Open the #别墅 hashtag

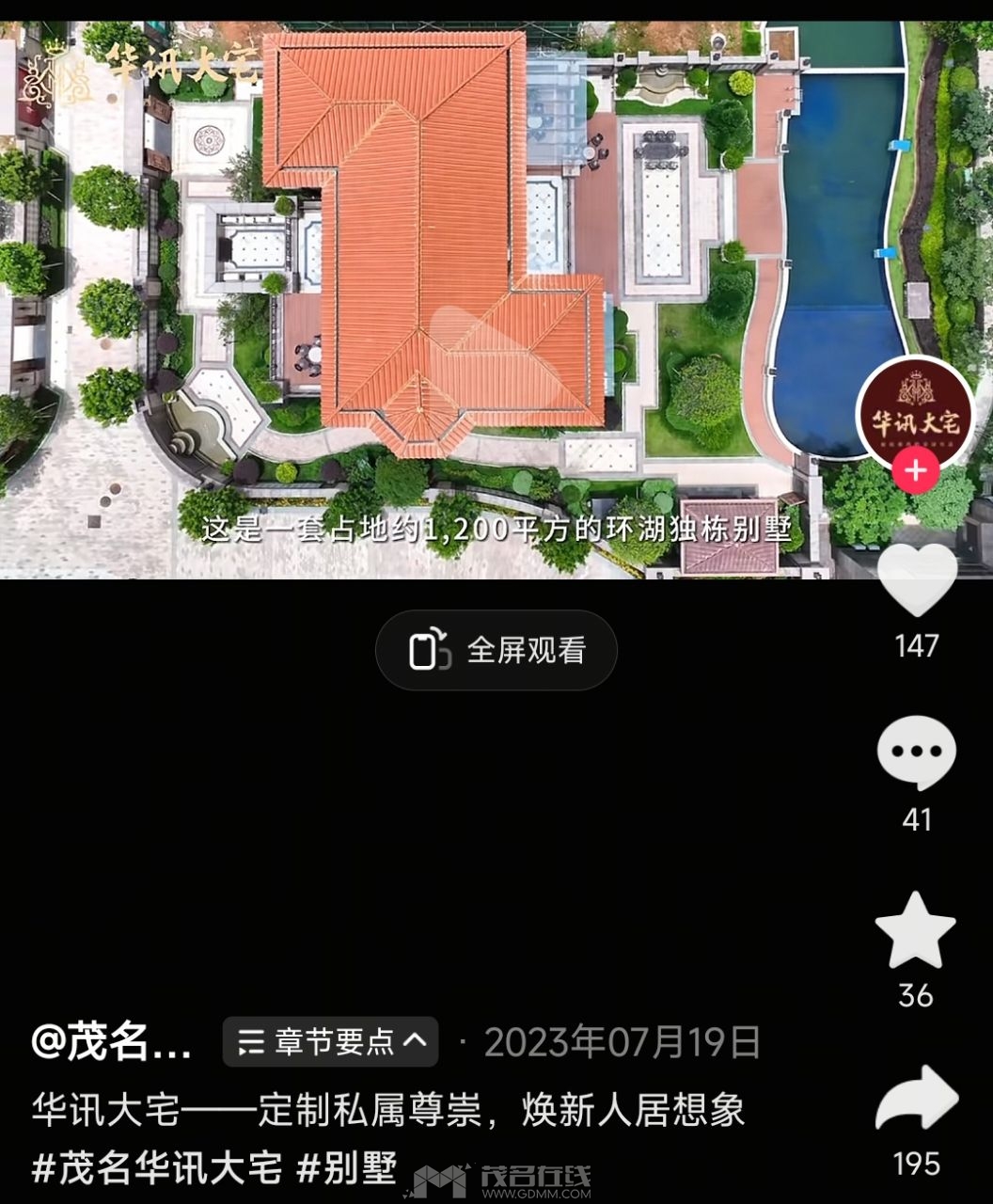[347, 1168]
